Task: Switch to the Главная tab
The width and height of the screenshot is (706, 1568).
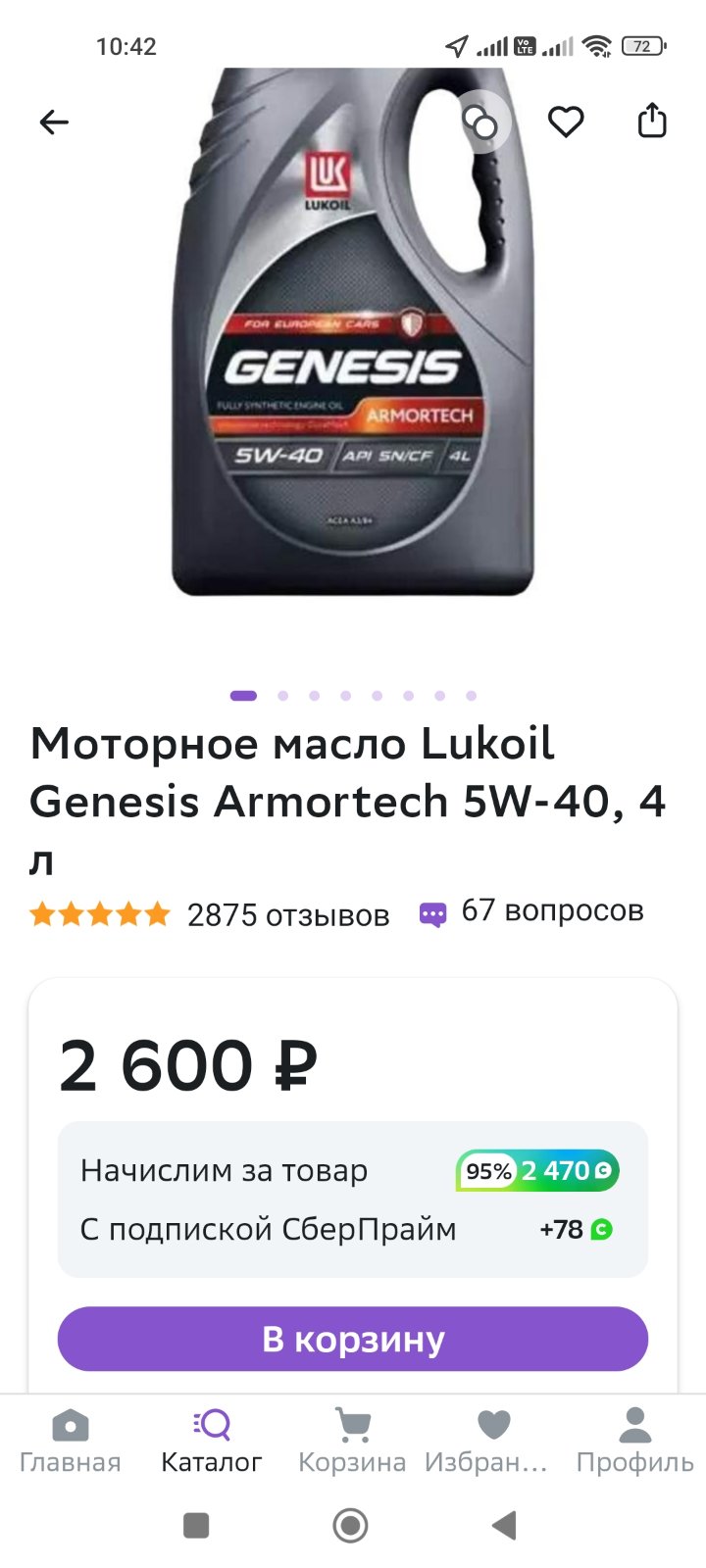Action: 71,1443
